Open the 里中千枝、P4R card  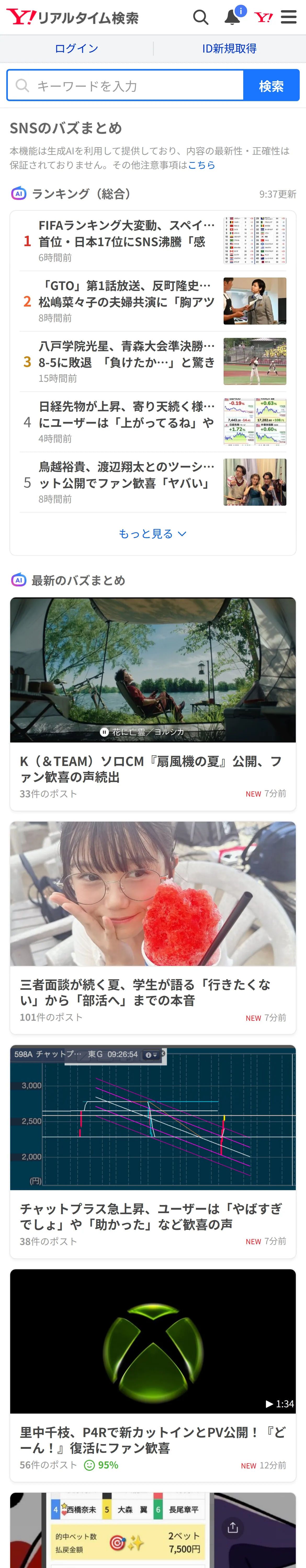pyautogui.click(x=153, y=1376)
